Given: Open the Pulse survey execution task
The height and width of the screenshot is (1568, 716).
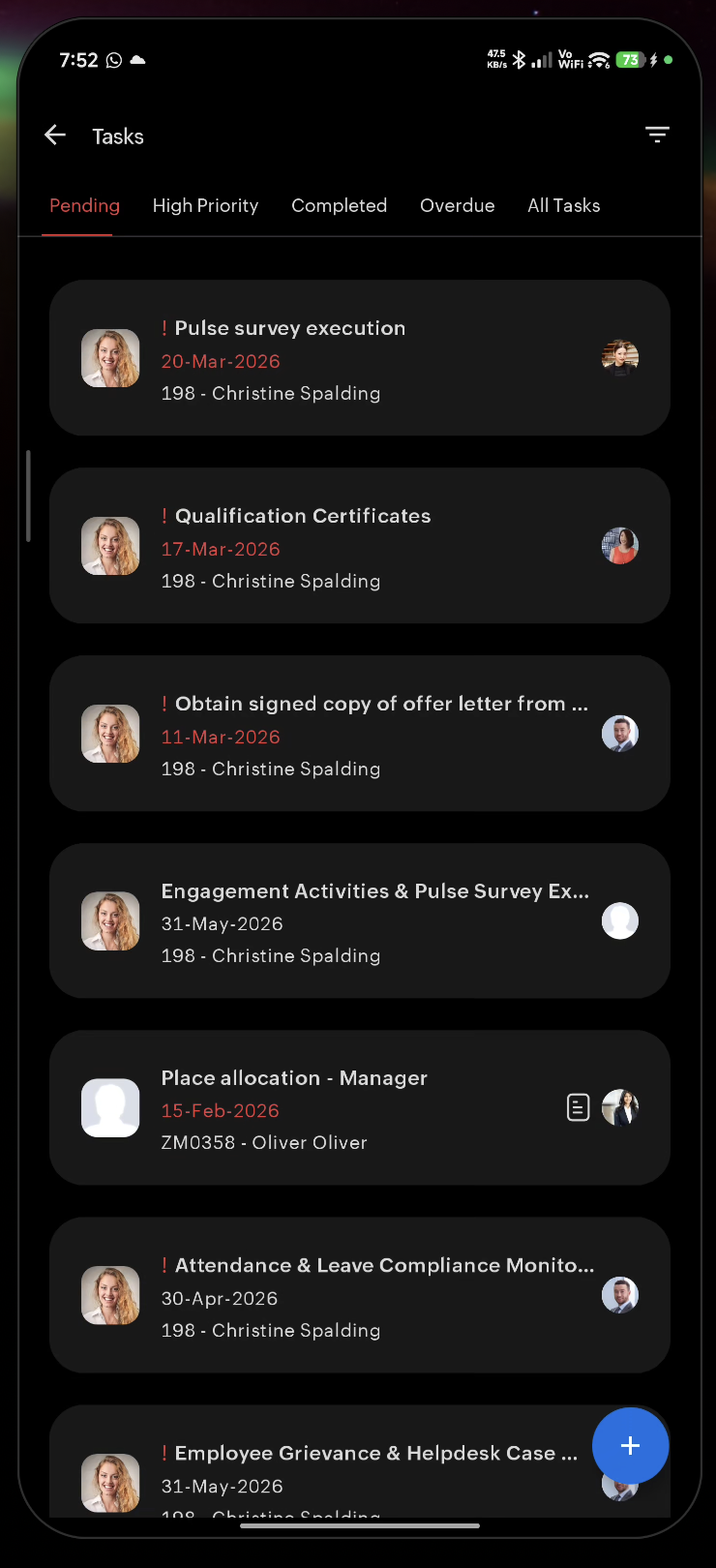Looking at the screenshot, I should (358, 358).
